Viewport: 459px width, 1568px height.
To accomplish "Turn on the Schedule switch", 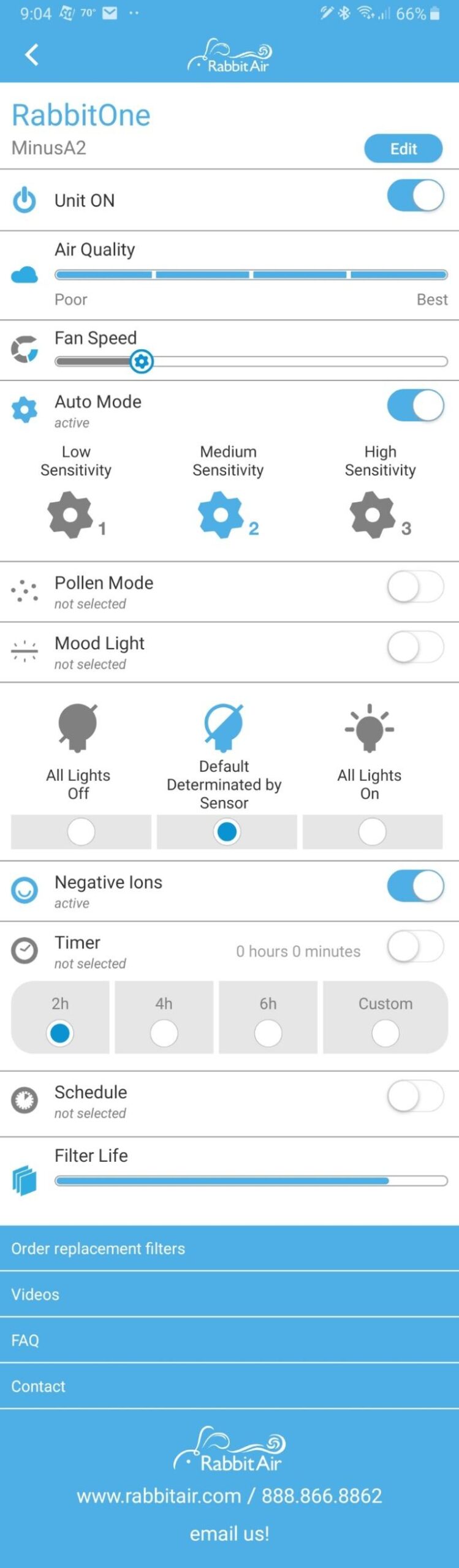I will [x=415, y=1097].
